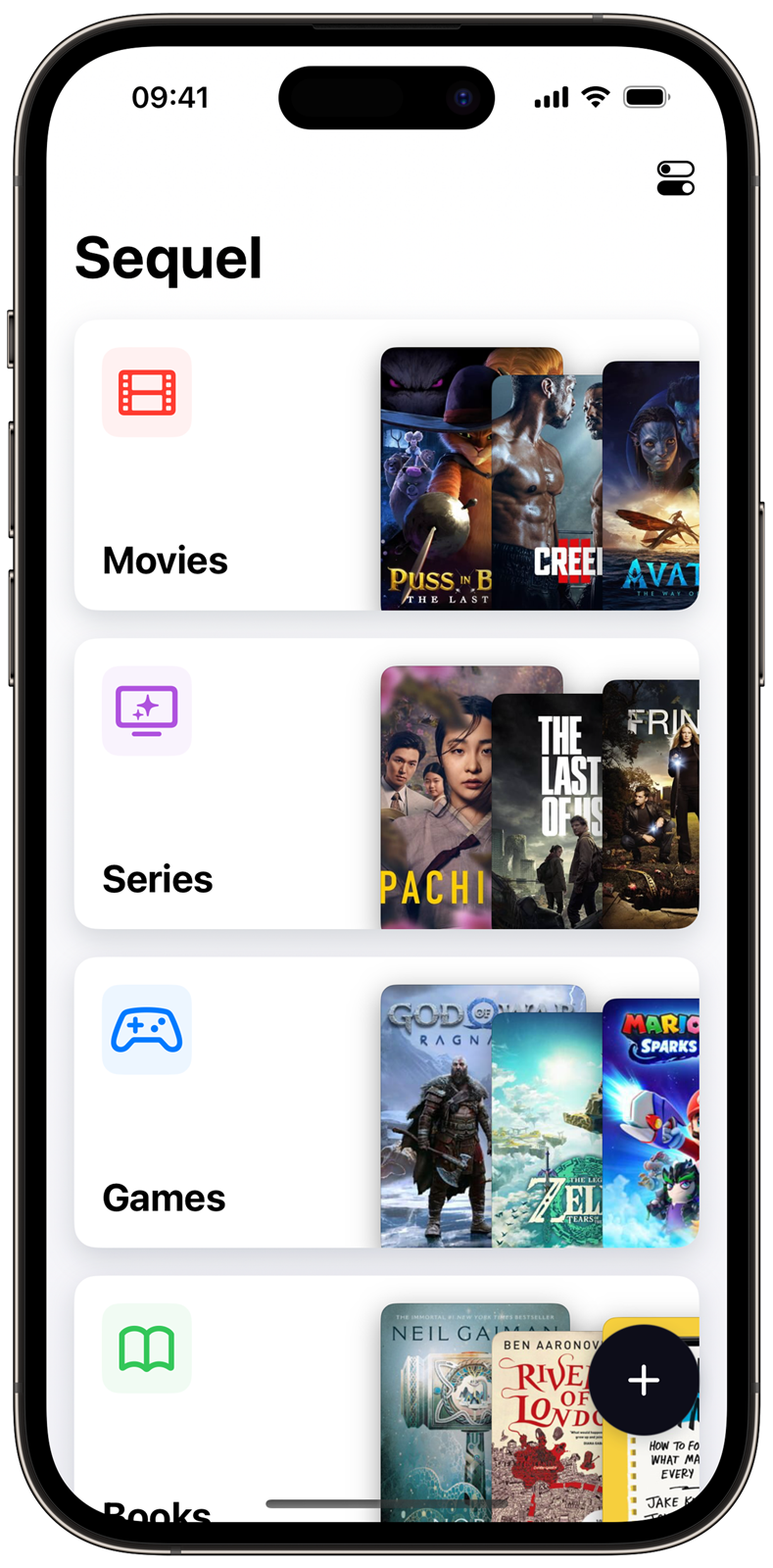This screenshot has height=1568, width=773.
Task: Open the settings toggles icon
Action: [675, 178]
